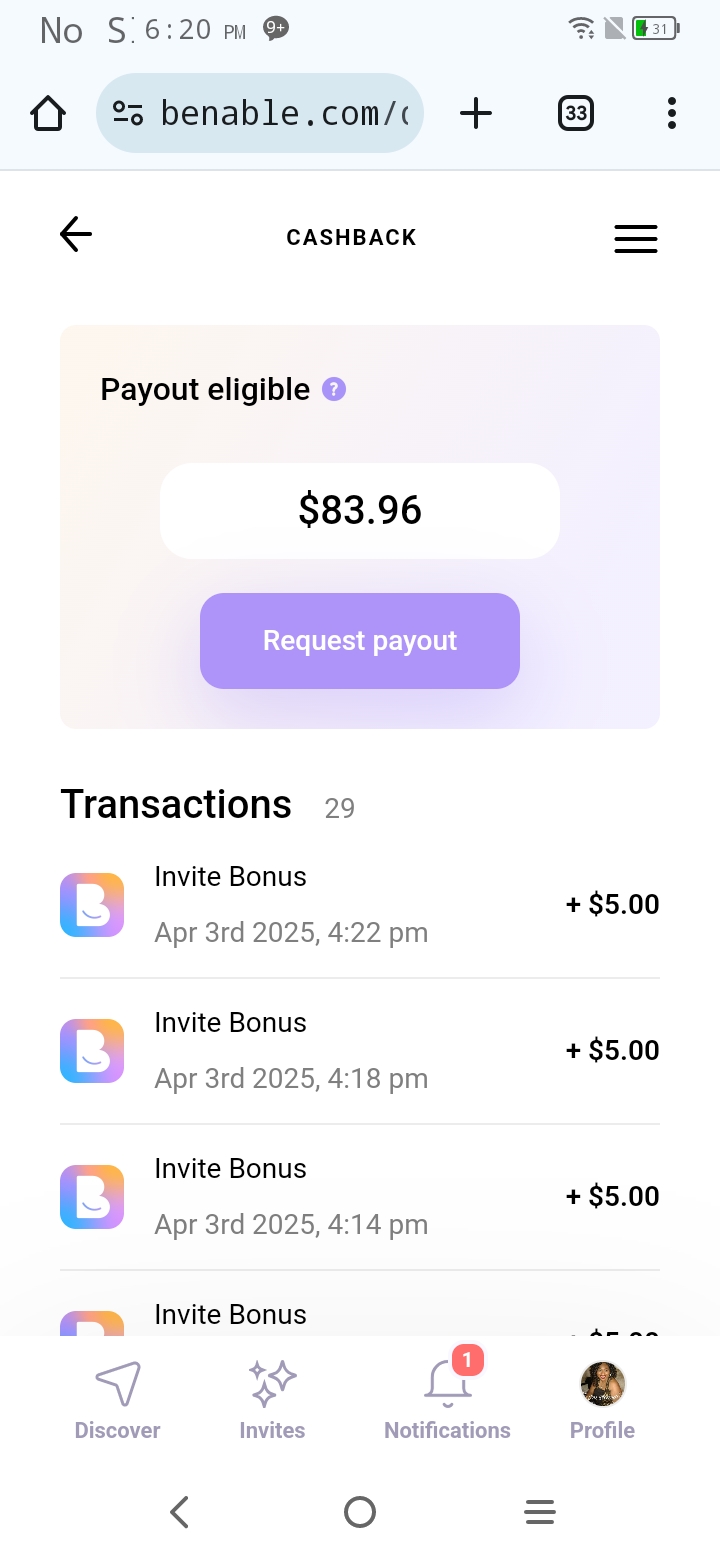Open the browser's three-dot menu
Viewport: 720px width, 1560px height.
click(x=672, y=114)
